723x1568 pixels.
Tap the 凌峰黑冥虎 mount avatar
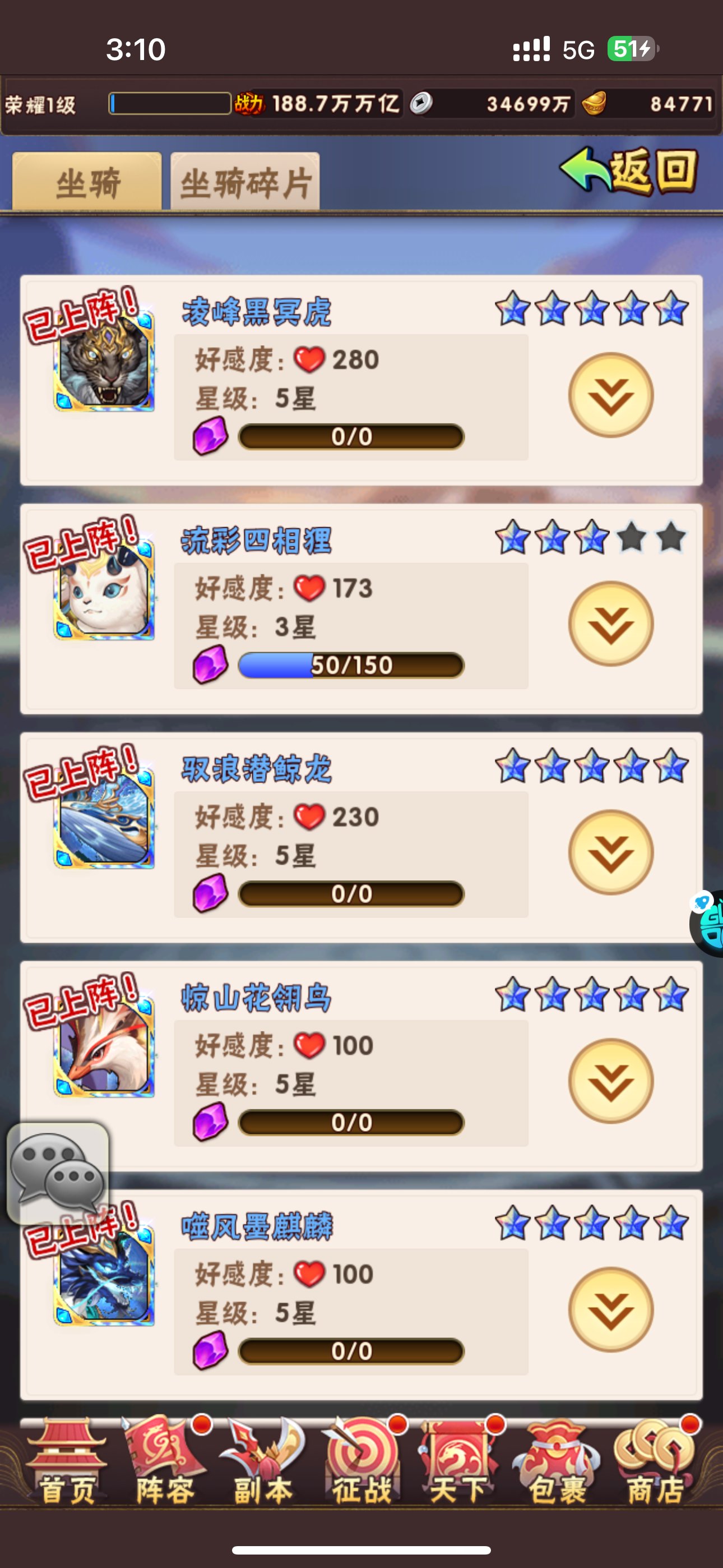pos(104,361)
